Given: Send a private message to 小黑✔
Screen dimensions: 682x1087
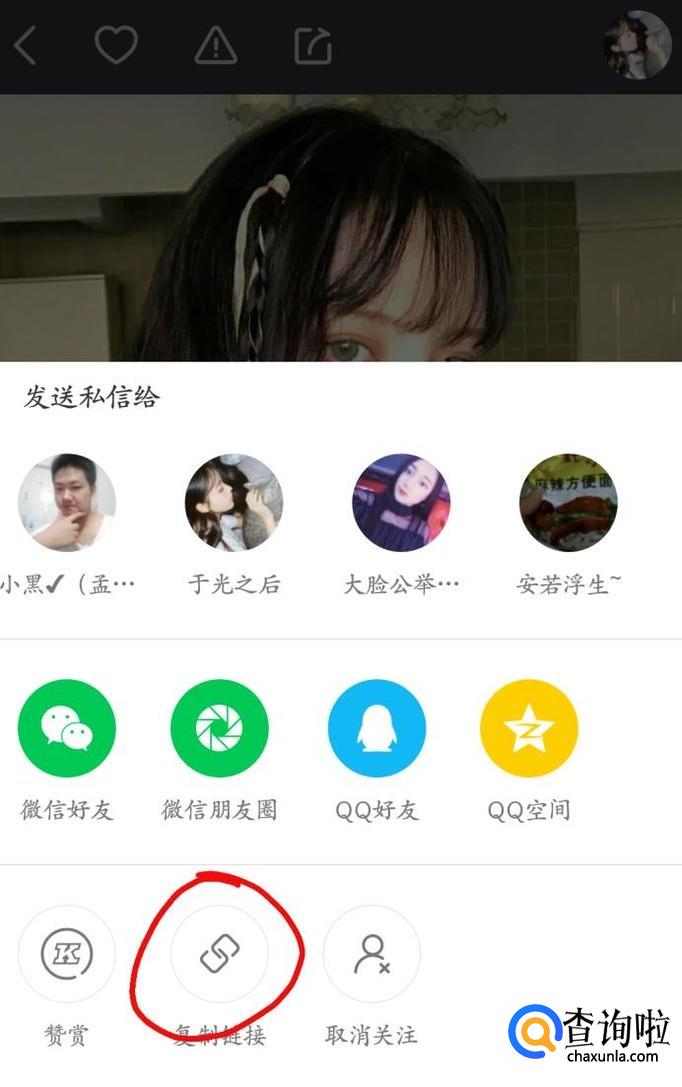Looking at the screenshot, I should pos(67,503).
